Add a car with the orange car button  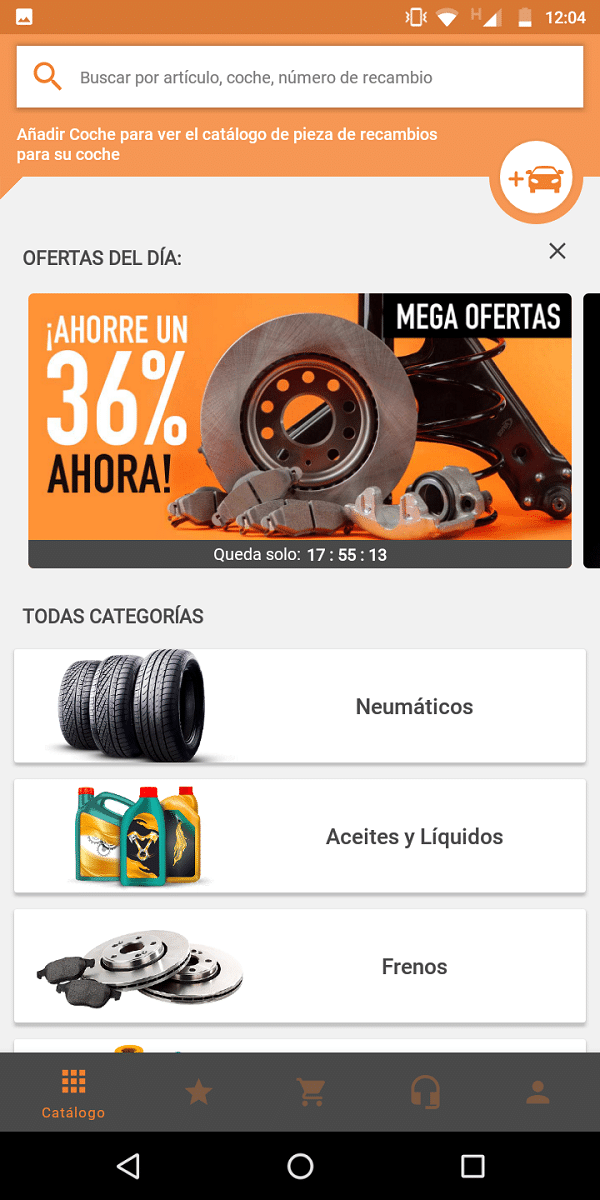(535, 180)
